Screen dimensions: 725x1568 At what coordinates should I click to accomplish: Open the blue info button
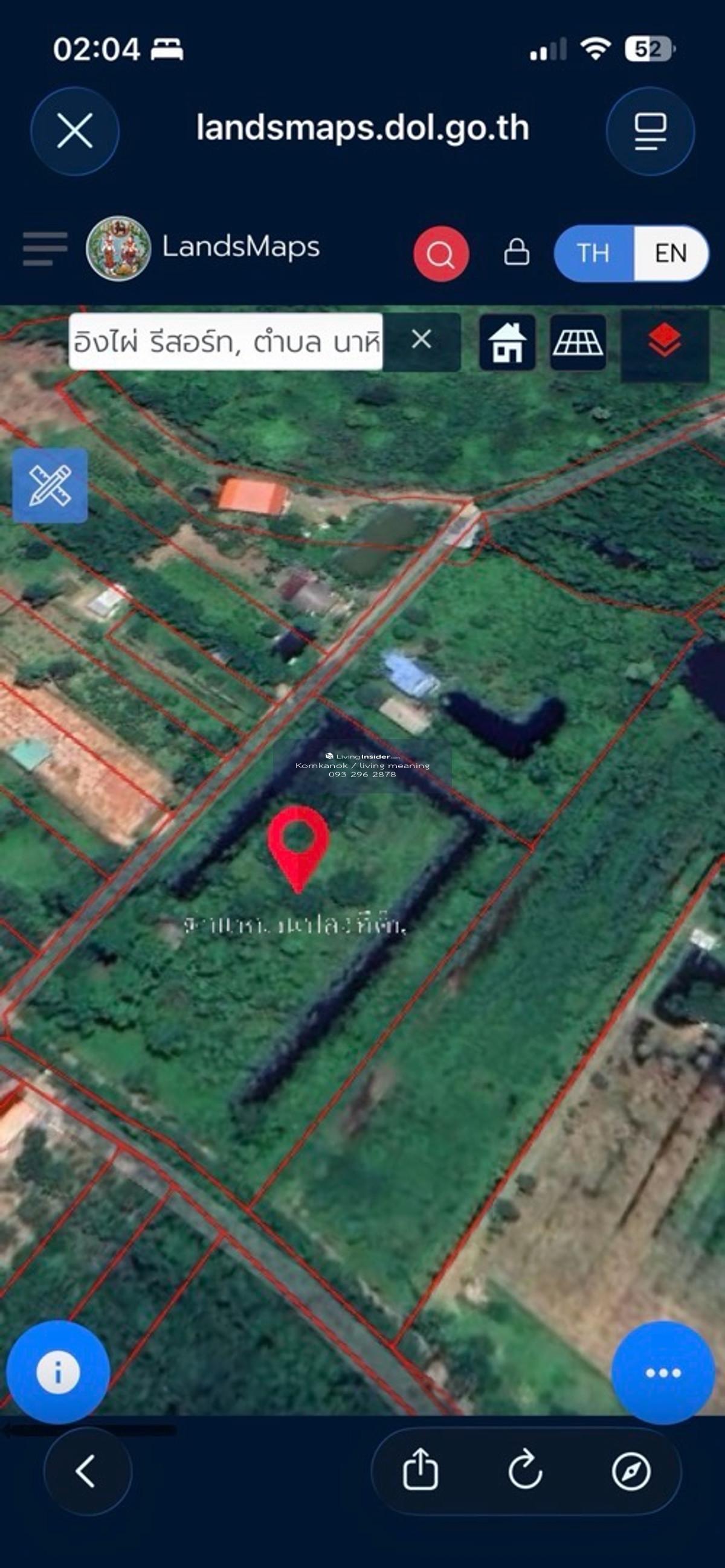[x=58, y=1372]
